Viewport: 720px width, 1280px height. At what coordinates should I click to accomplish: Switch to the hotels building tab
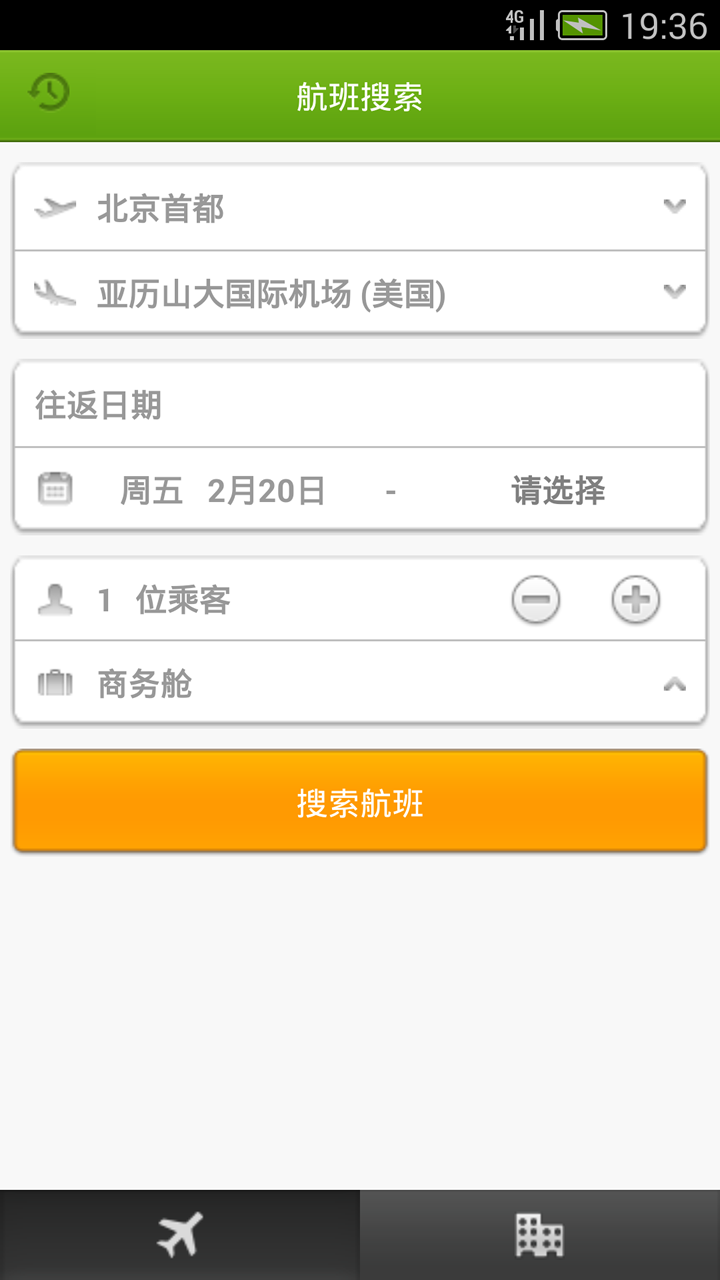[x=540, y=1235]
